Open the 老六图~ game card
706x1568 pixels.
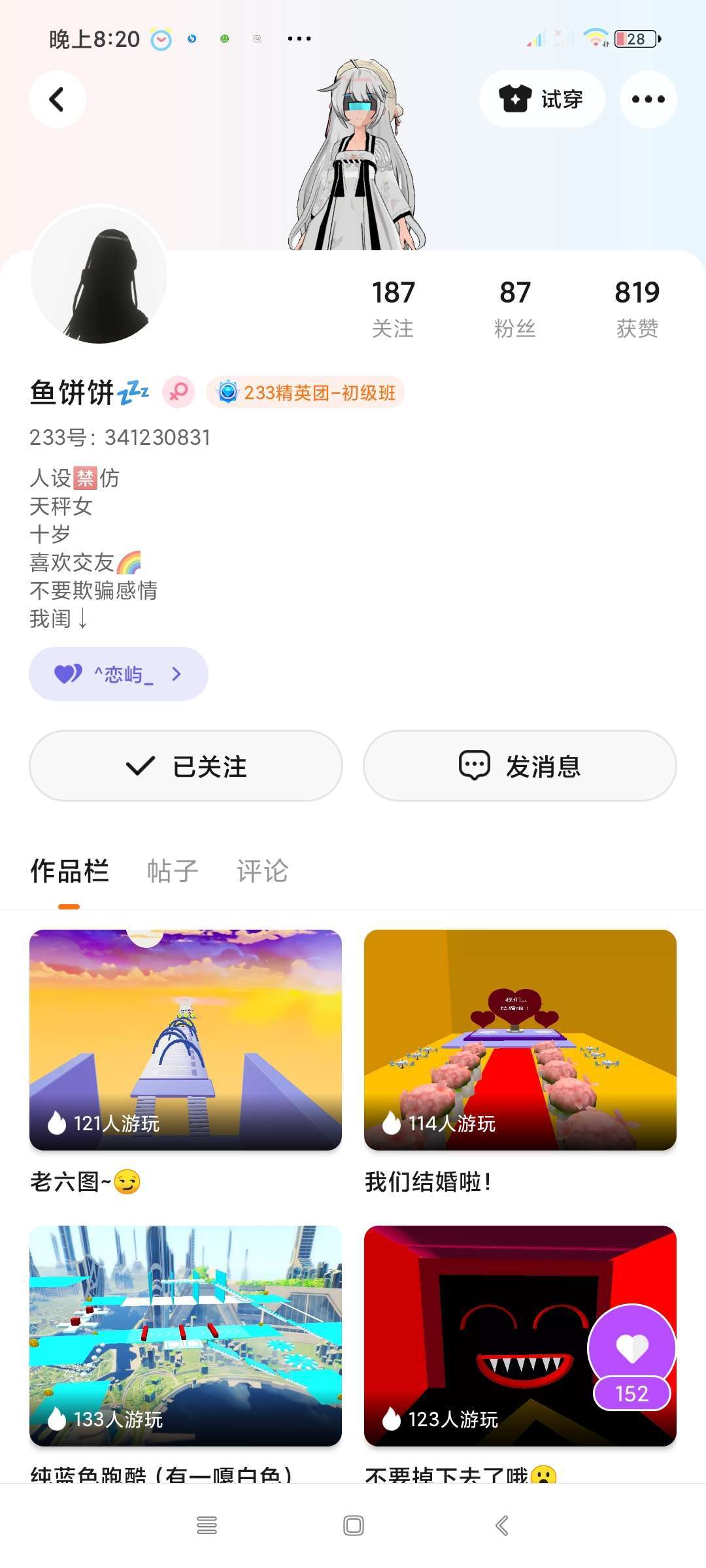coord(186,1039)
